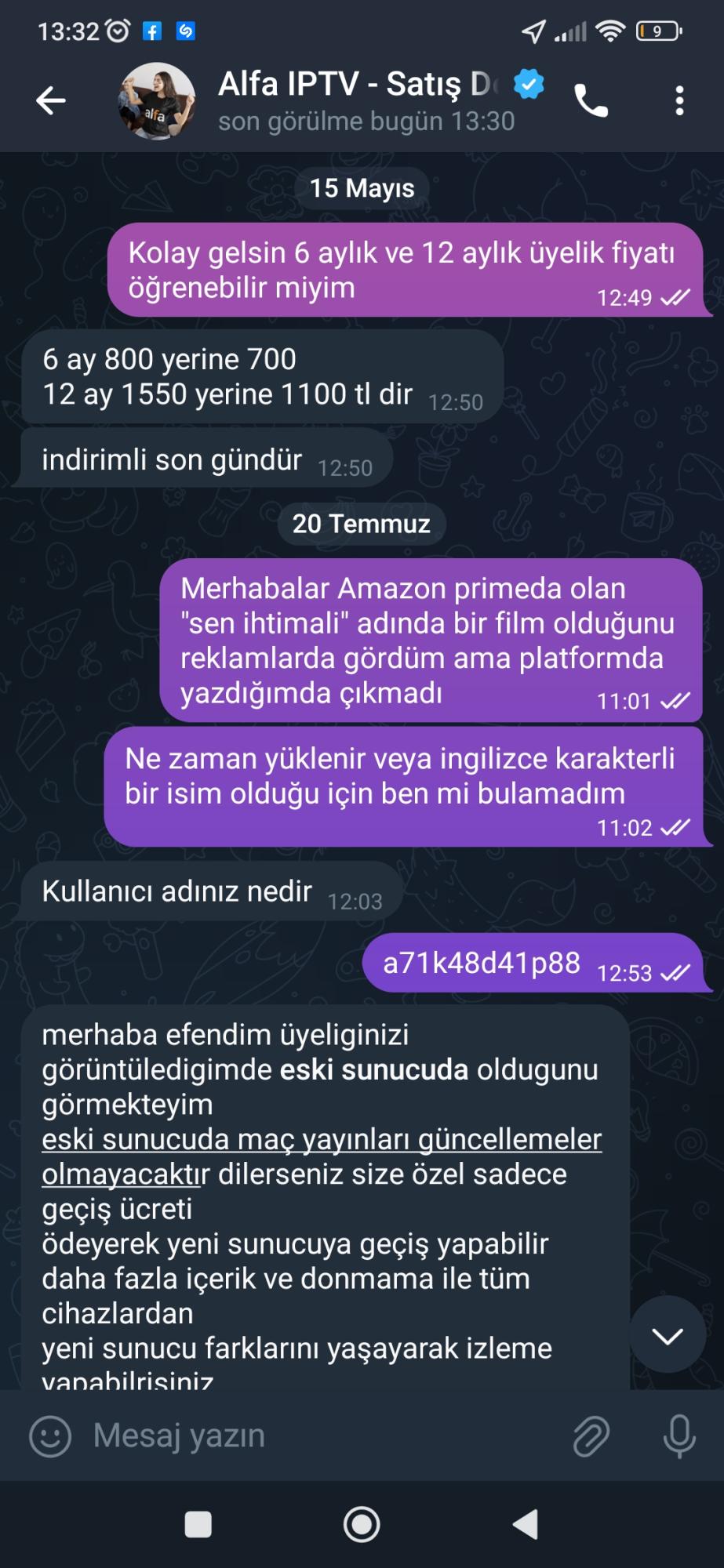Tap the Mesaj yazın input field
The width and height of the screenshot is (724, 1568).
click(x=235, y=1436)
